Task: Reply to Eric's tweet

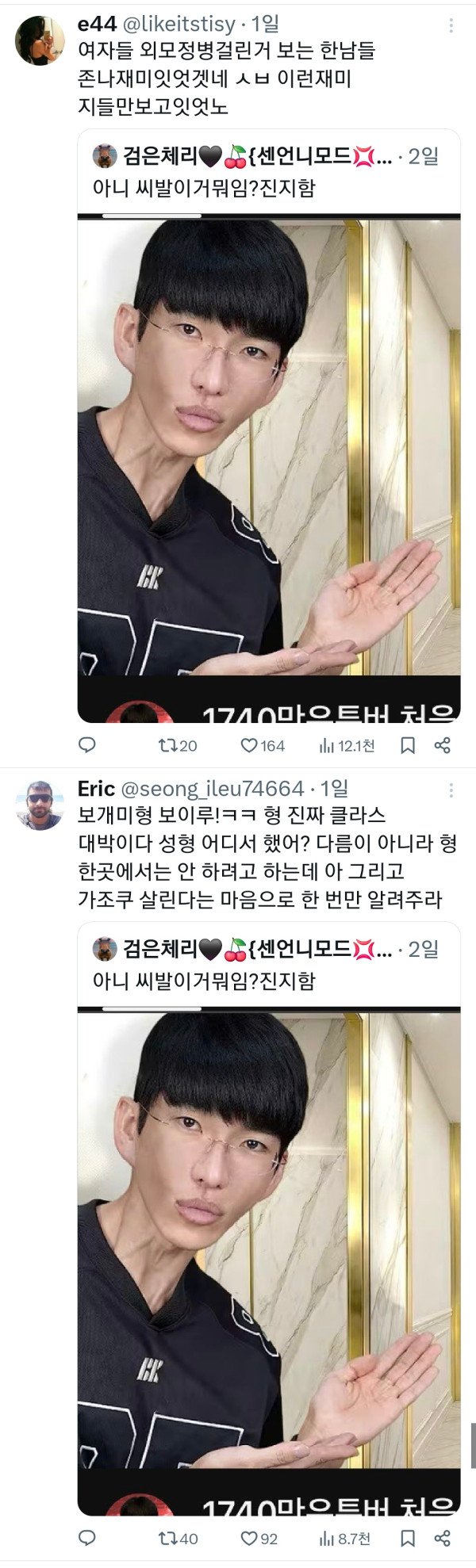Action: (88, 1539)
